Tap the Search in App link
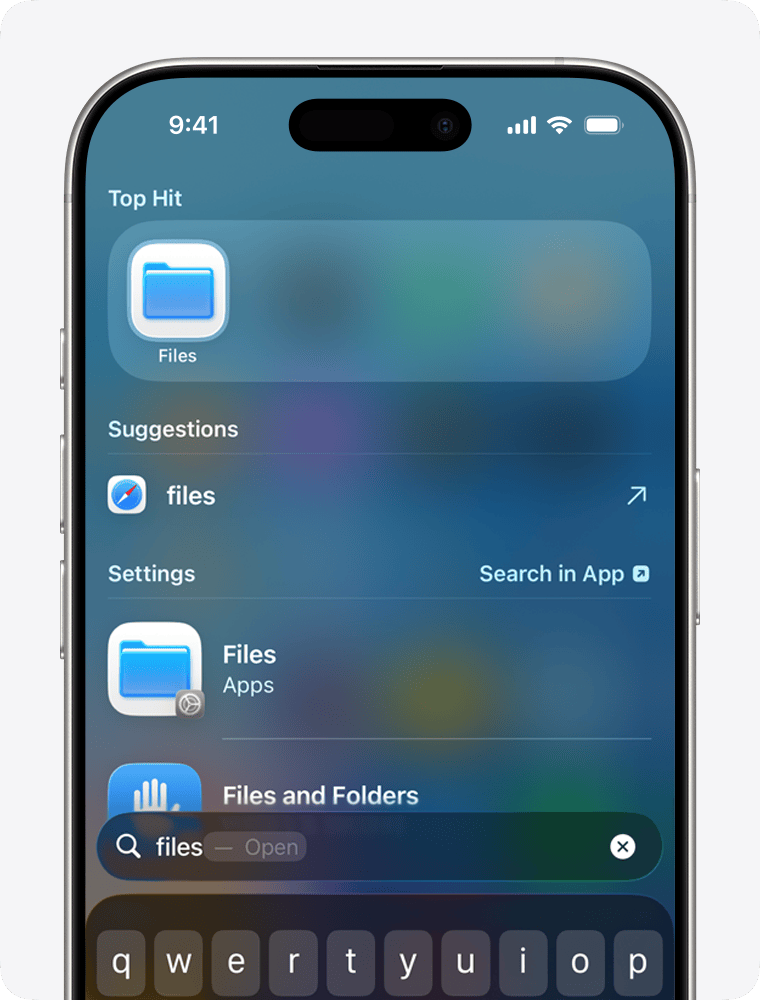Screen dimensions: 760x1000 coord(564,574)
